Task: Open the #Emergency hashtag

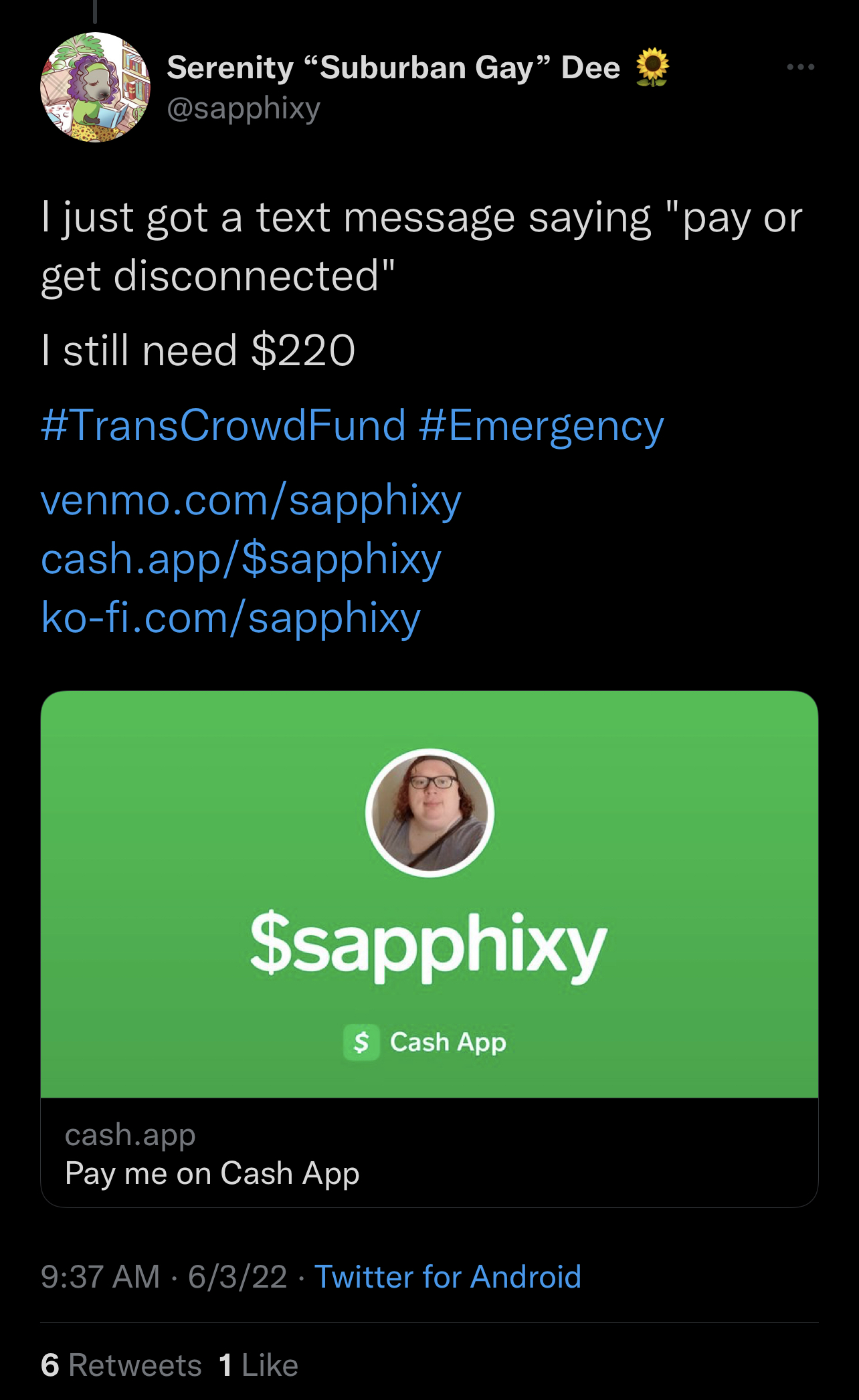Action: click(x=541, y=427)
